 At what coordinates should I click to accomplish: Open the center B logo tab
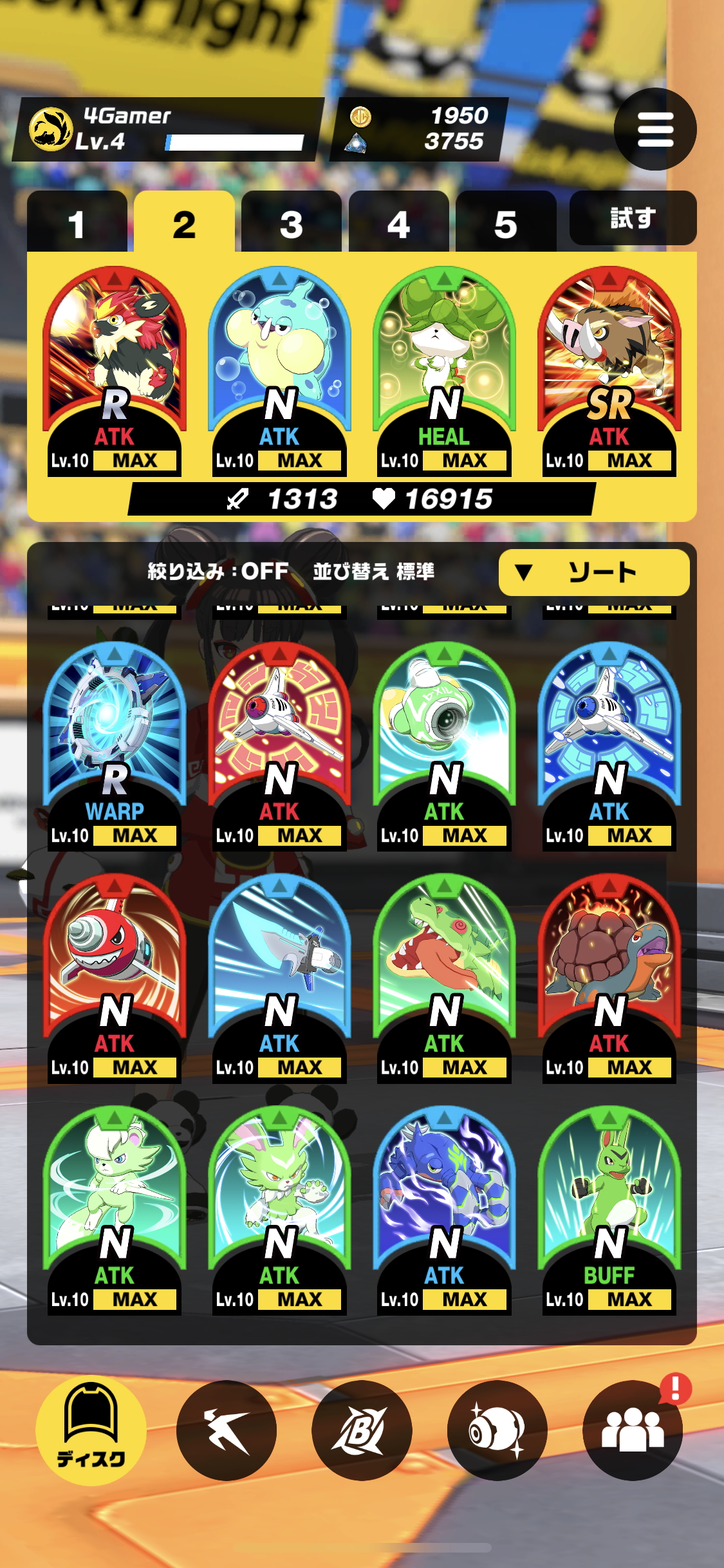[362, 1430]
